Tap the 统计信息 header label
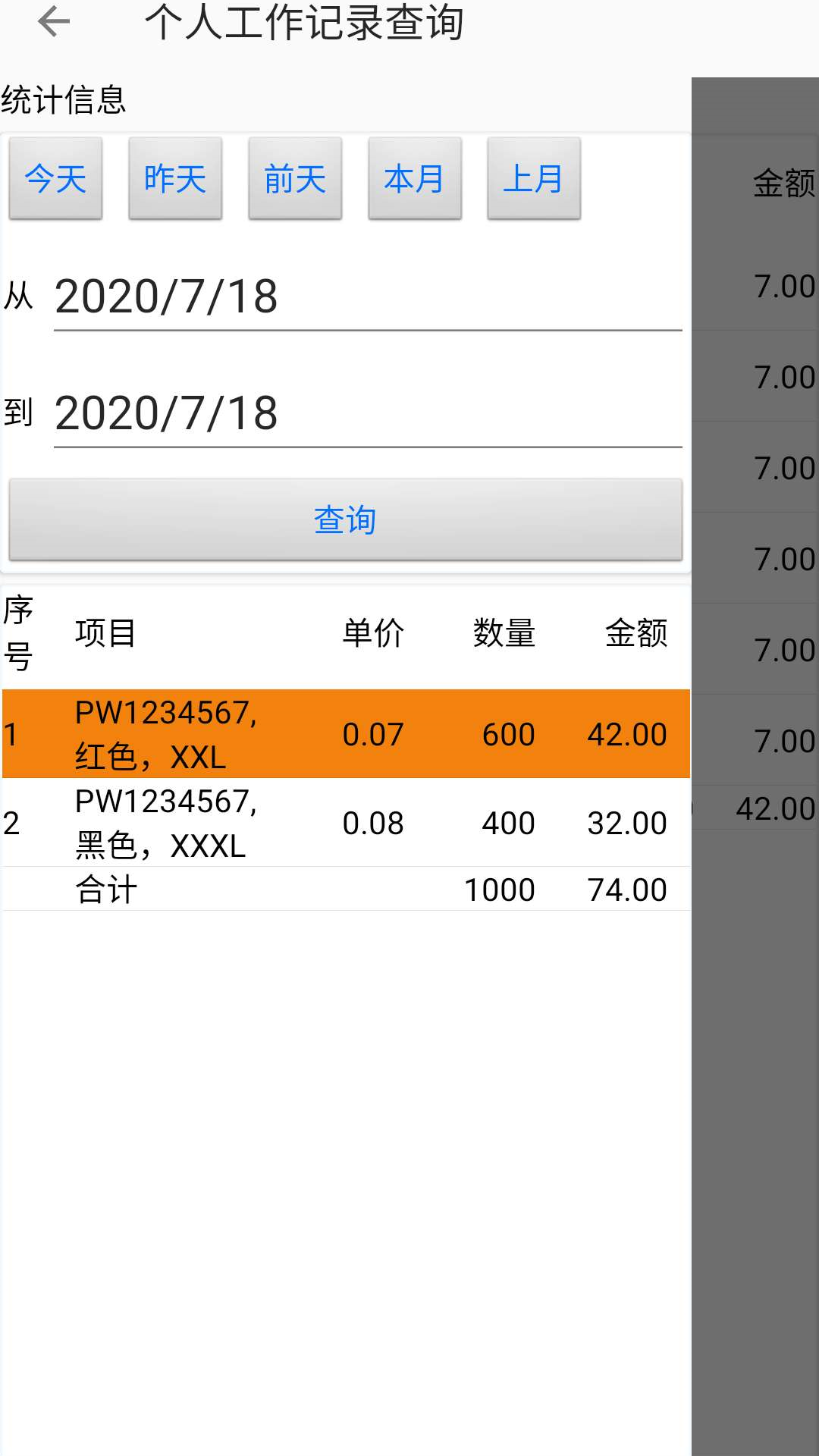The height and width of the screenshot is (1456, 819). click(66, 99)
